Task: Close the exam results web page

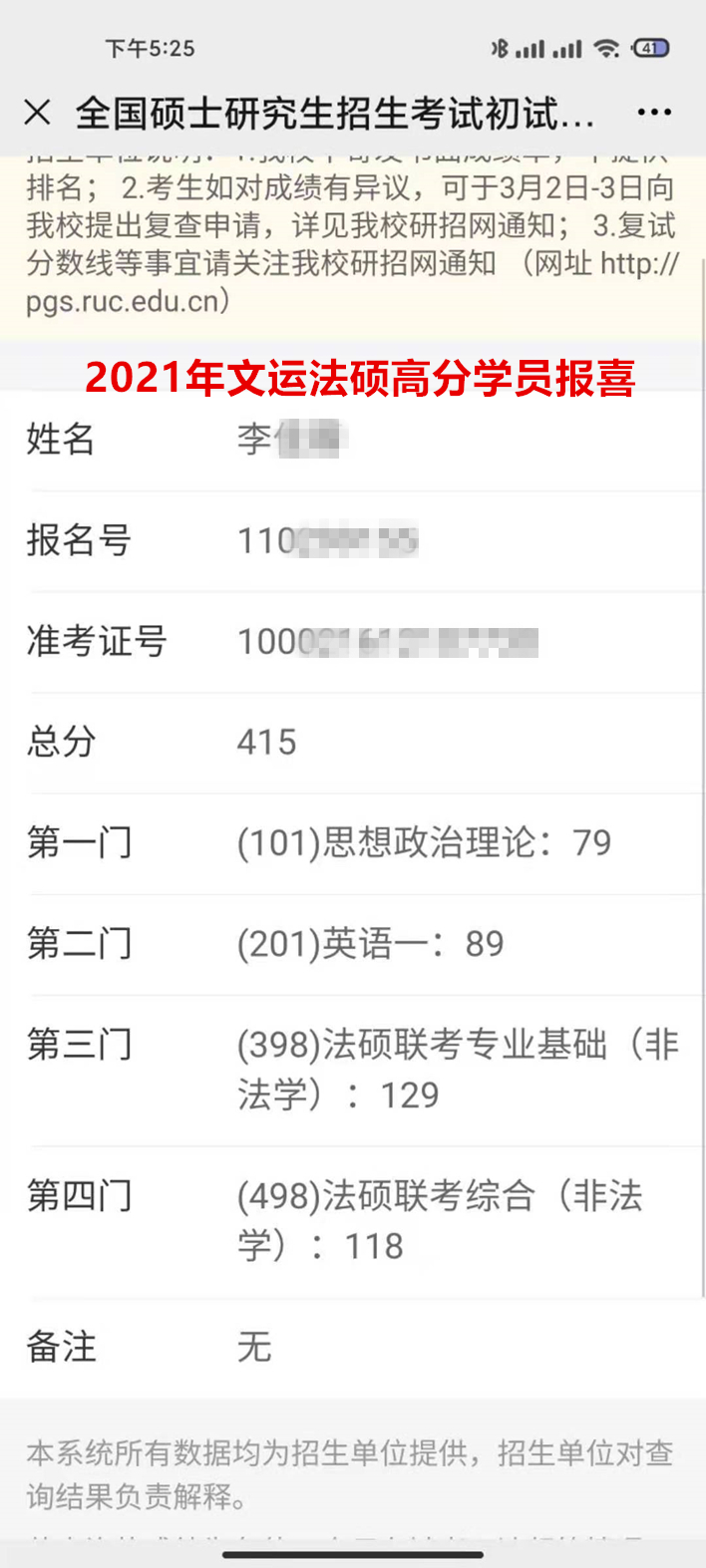Action: (x=37, y=113)
